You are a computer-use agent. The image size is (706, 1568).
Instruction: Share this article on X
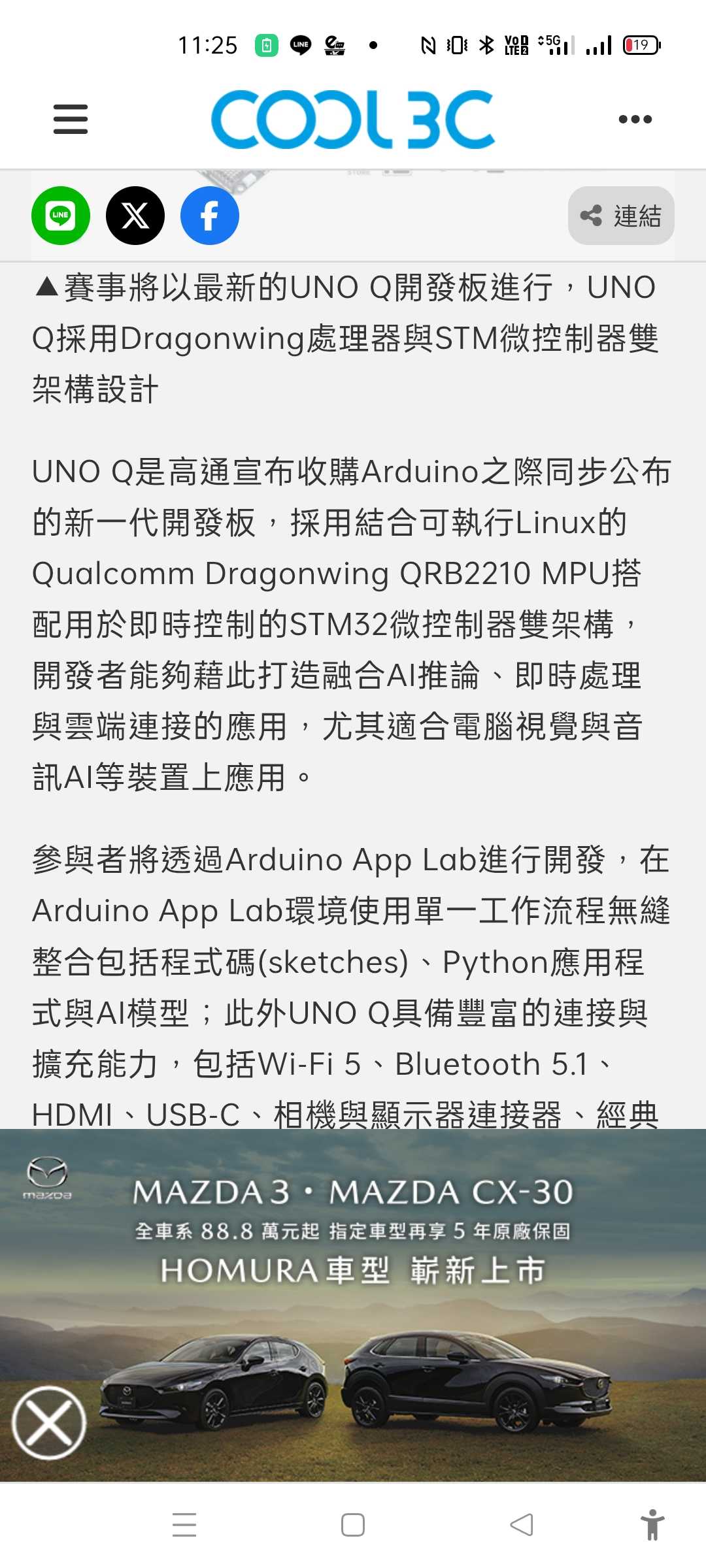coord(135,216)
